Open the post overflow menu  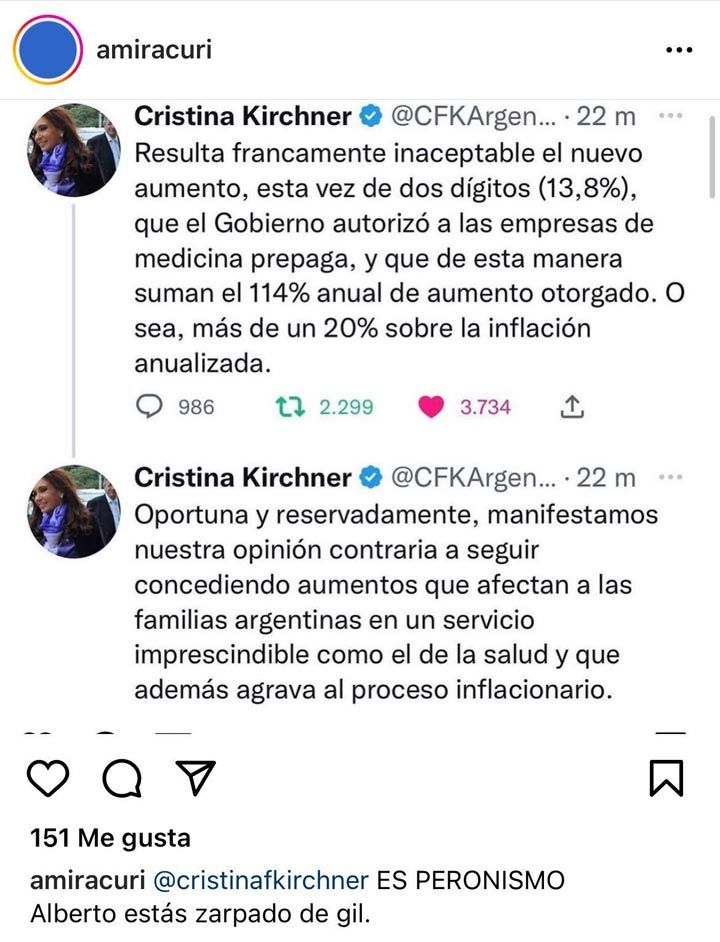(x=679, y=49)
